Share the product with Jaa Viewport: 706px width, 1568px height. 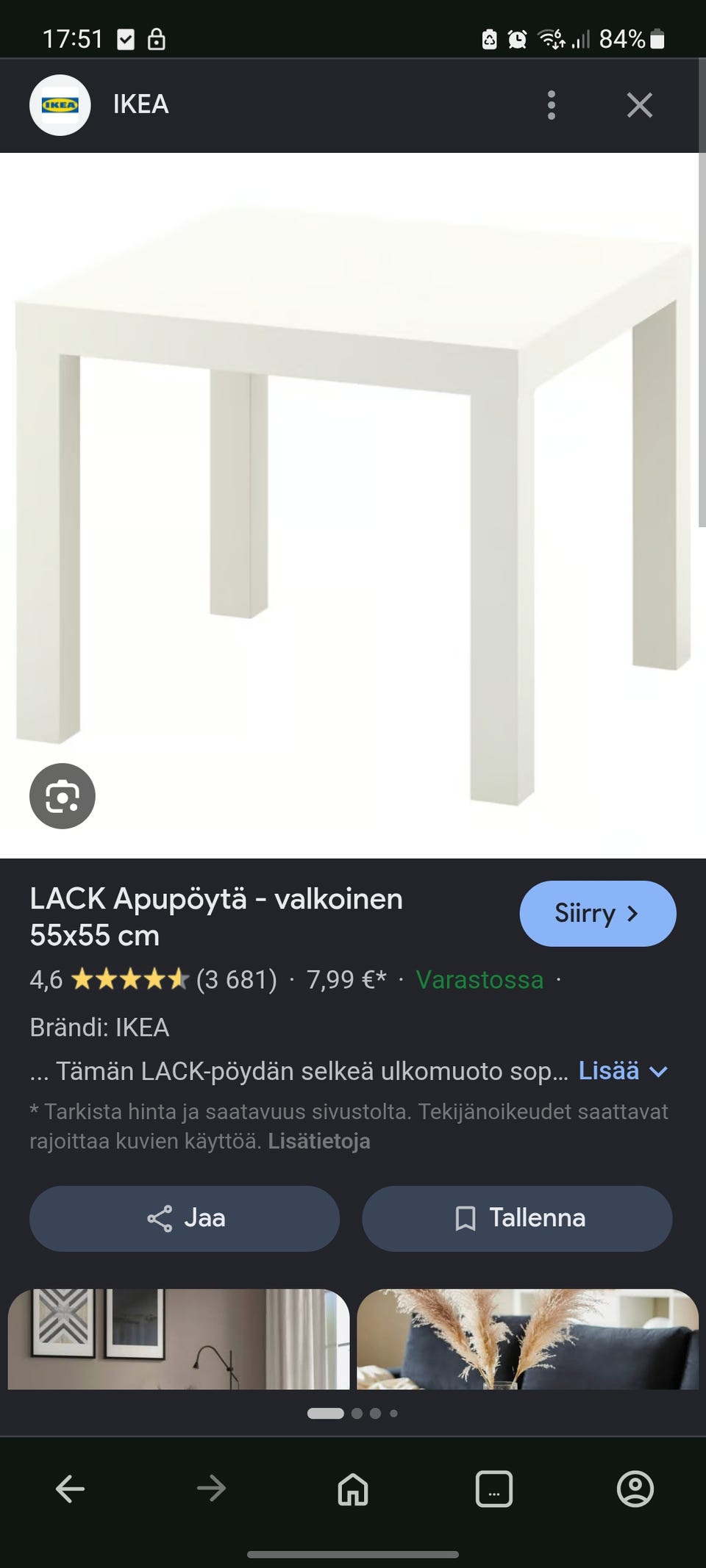click(185, 1218)
